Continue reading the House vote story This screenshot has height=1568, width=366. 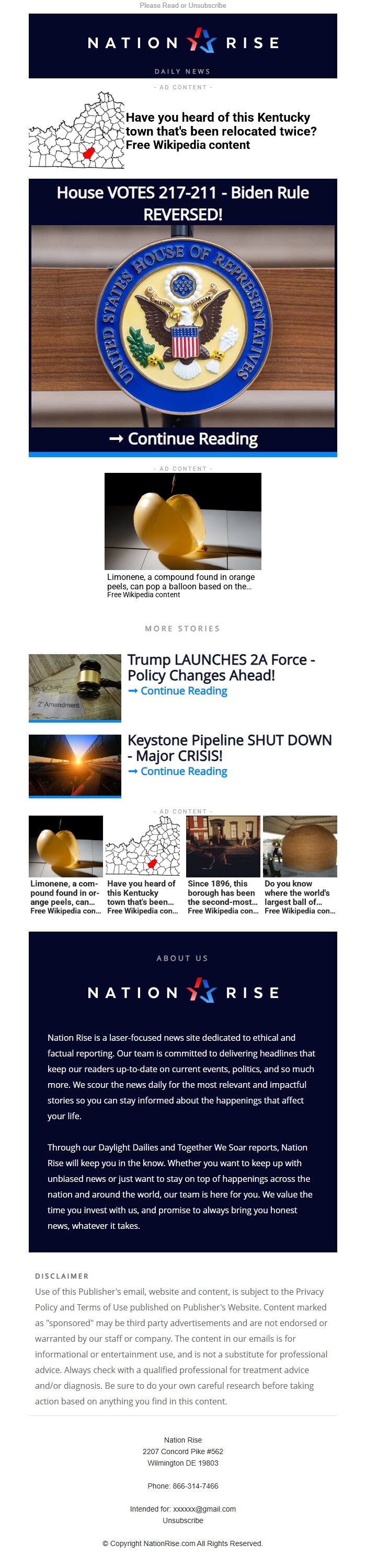[x=184, y=439]
